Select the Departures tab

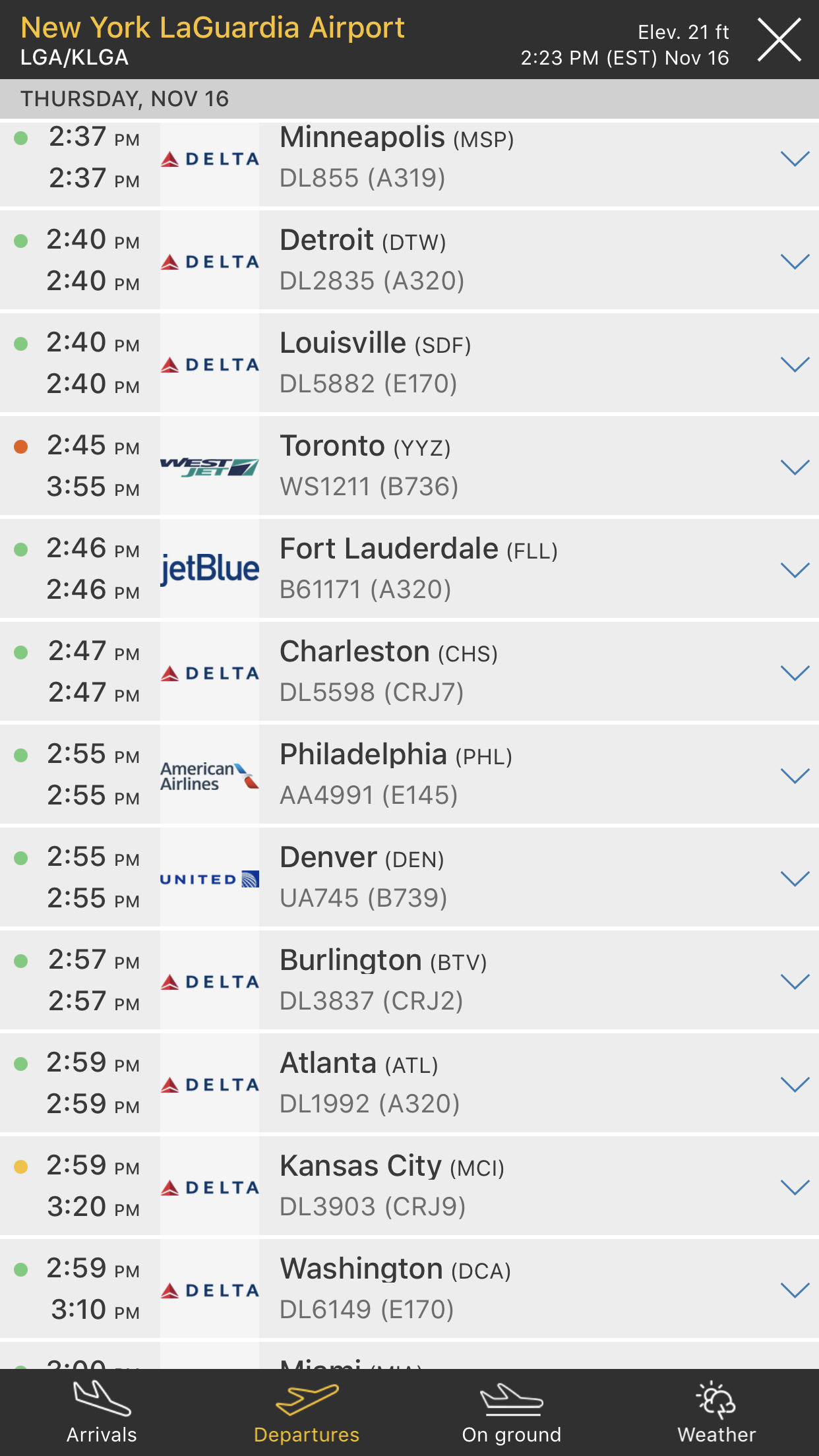tap(307, 1412)
